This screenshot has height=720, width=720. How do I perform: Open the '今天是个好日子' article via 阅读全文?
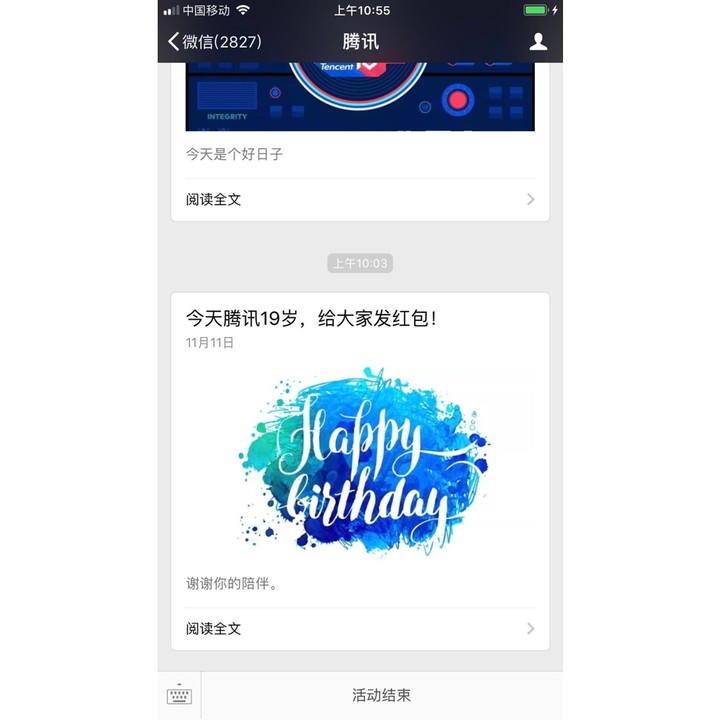(x=360, y=199)
